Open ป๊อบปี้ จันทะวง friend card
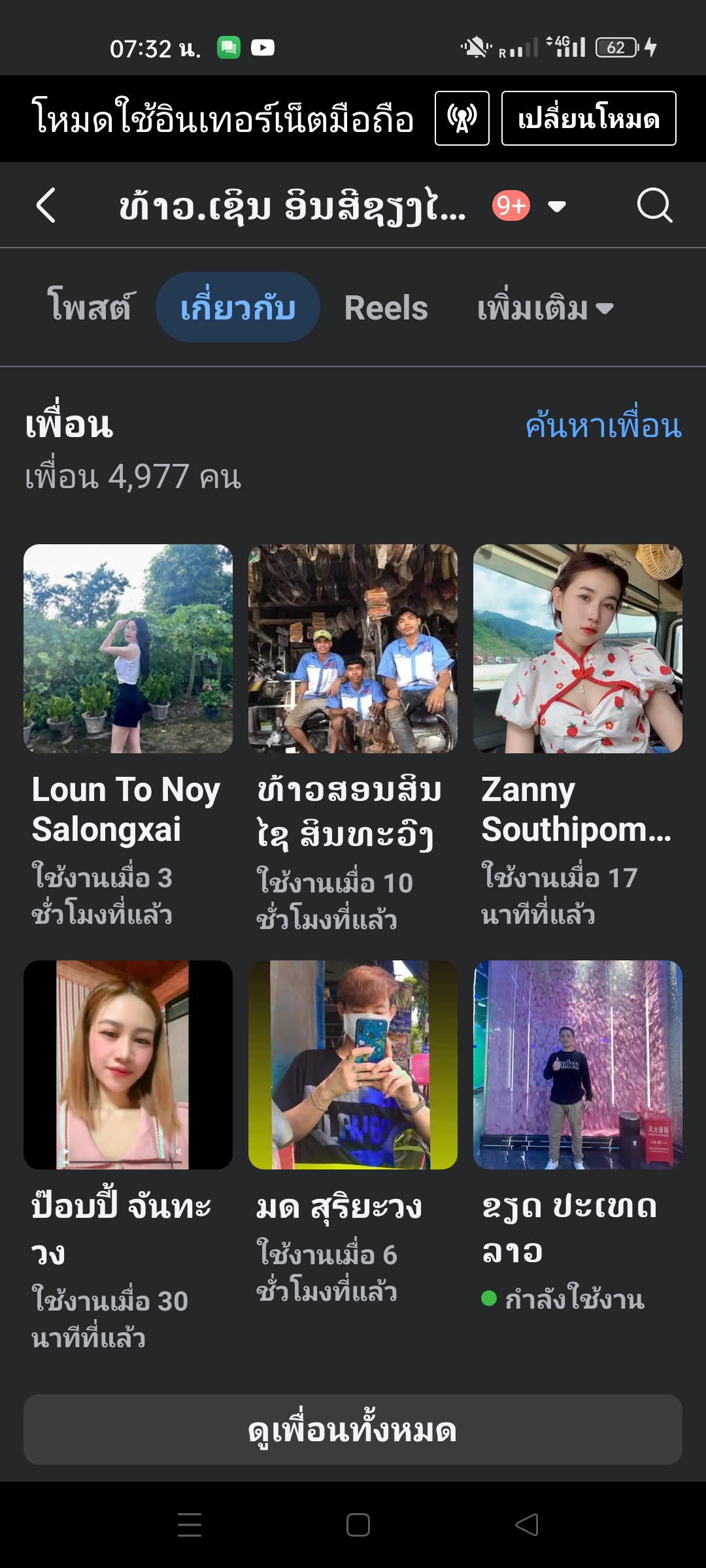706x1568 pixels. pos(128,1065)
